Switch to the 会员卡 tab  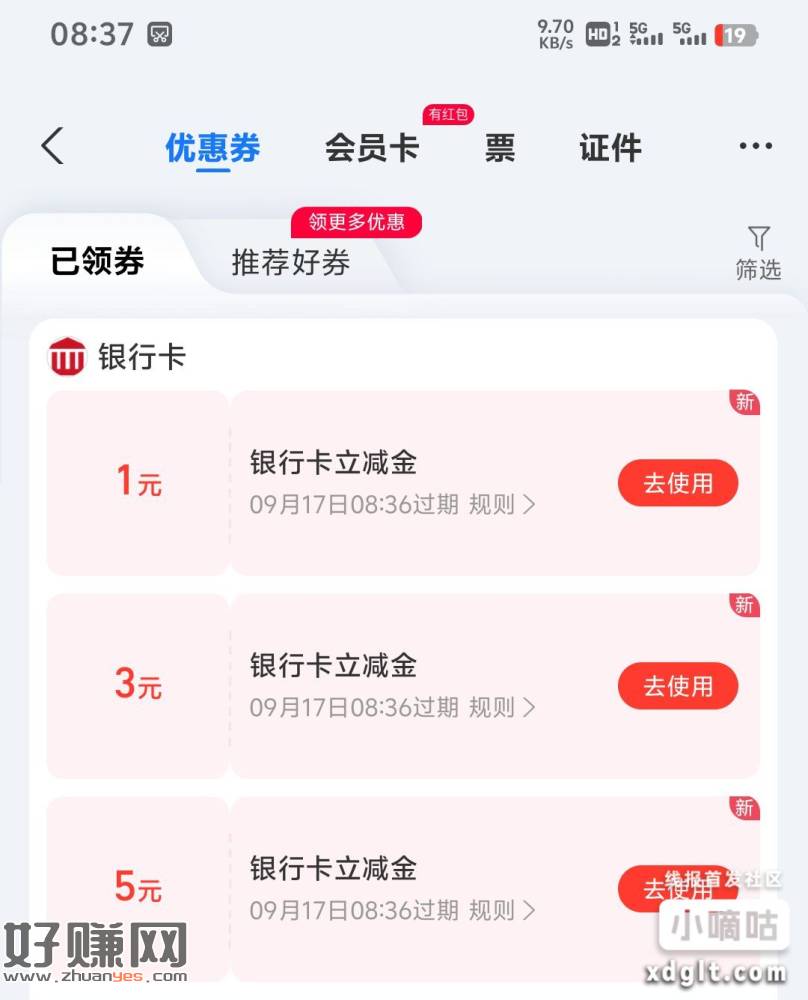(x=371, y=148)
